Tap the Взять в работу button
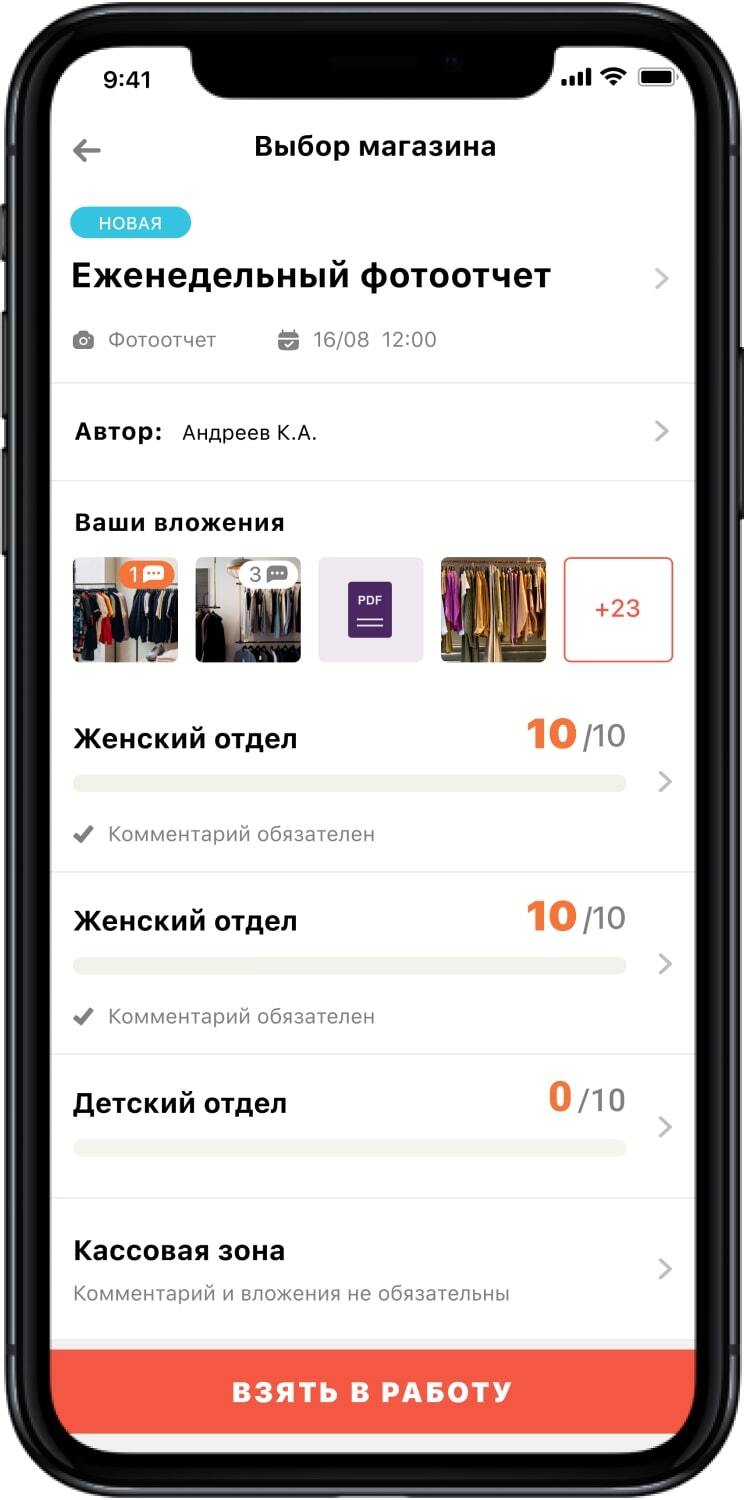The image size is (745, 1500). click(372, 1391)
